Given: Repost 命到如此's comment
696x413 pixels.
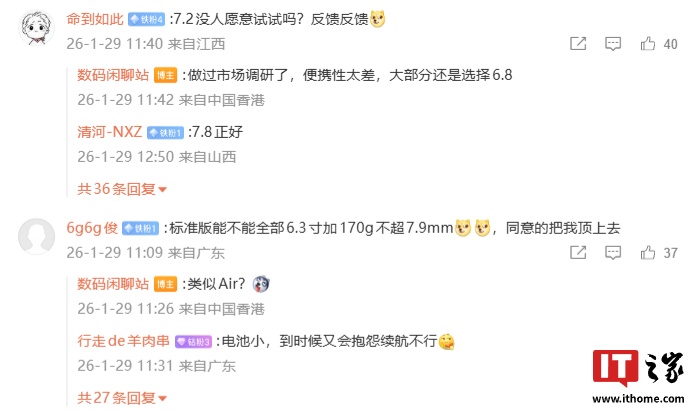Looking at the screenshot, I should coord(578,44).
